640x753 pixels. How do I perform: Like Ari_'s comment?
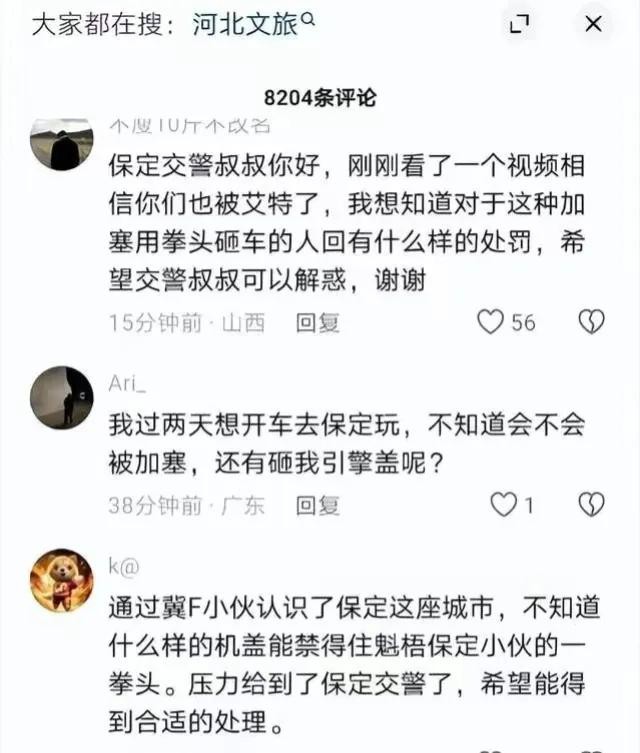(503, 505)
